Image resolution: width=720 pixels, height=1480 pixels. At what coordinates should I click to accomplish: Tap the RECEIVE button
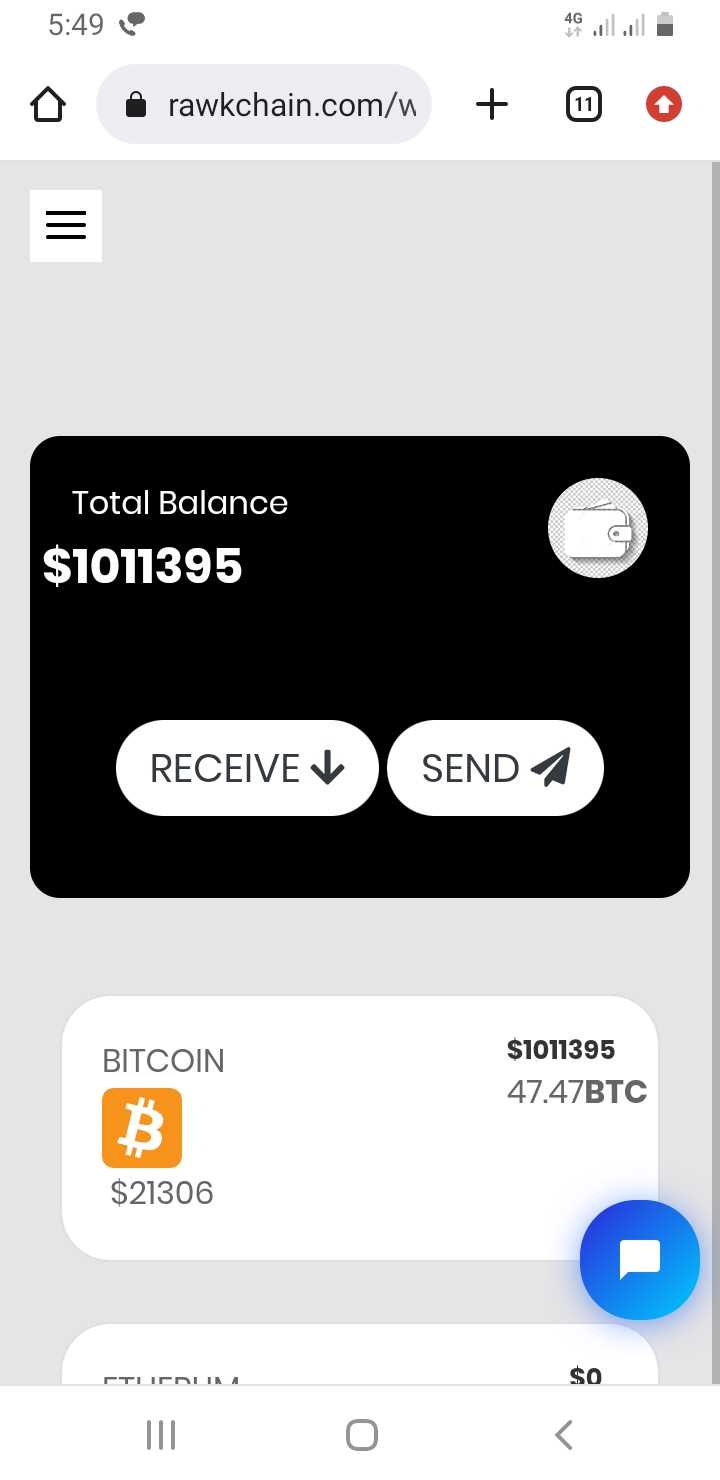[247, 768]
